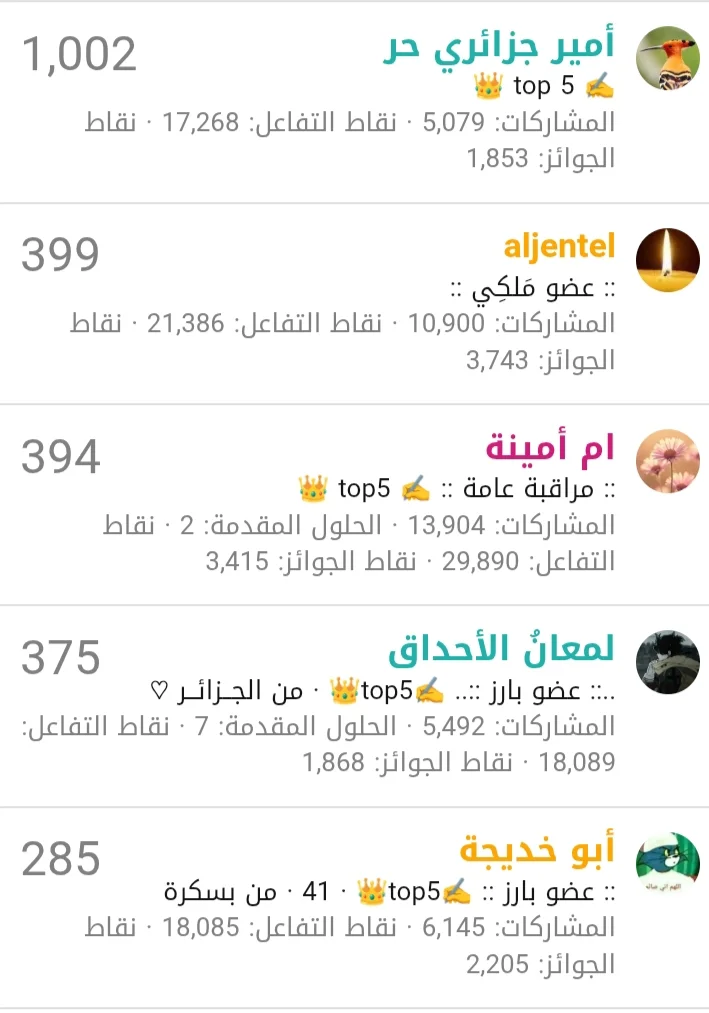
Task: Tap the candle avatar of aljentel
Action: 668,259
